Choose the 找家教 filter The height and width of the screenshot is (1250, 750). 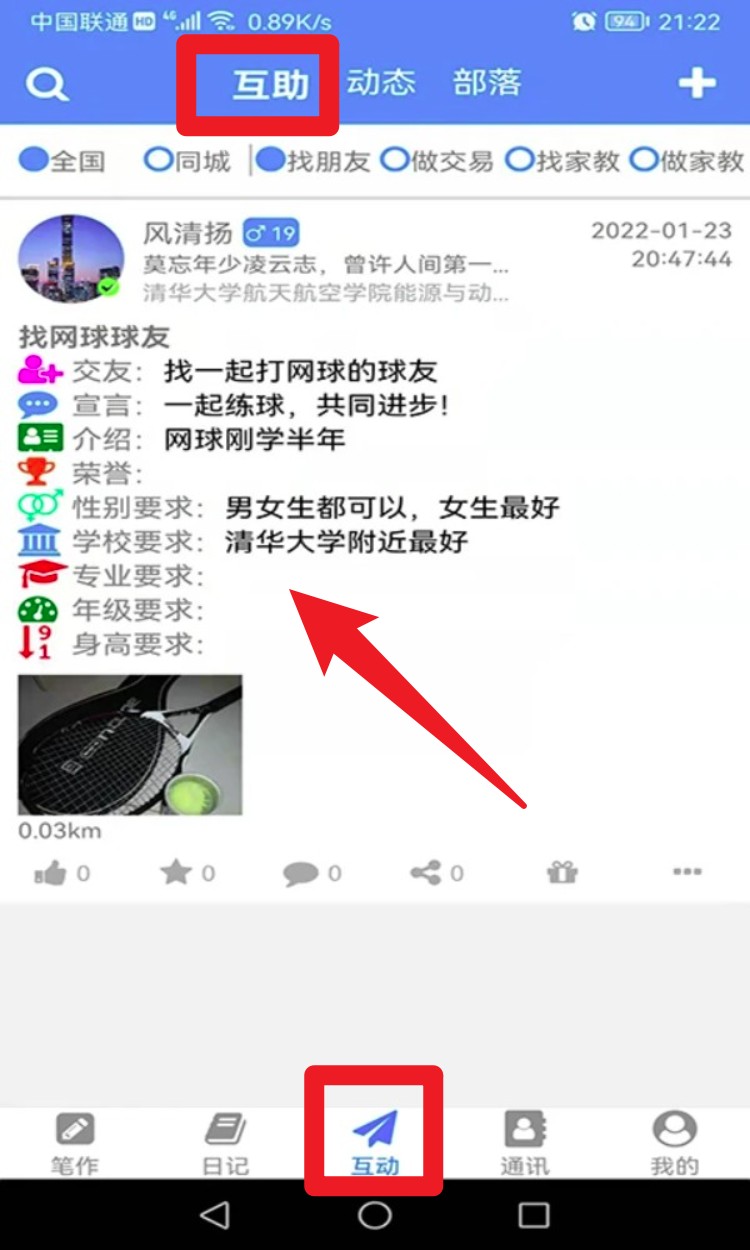coord(563,161)
